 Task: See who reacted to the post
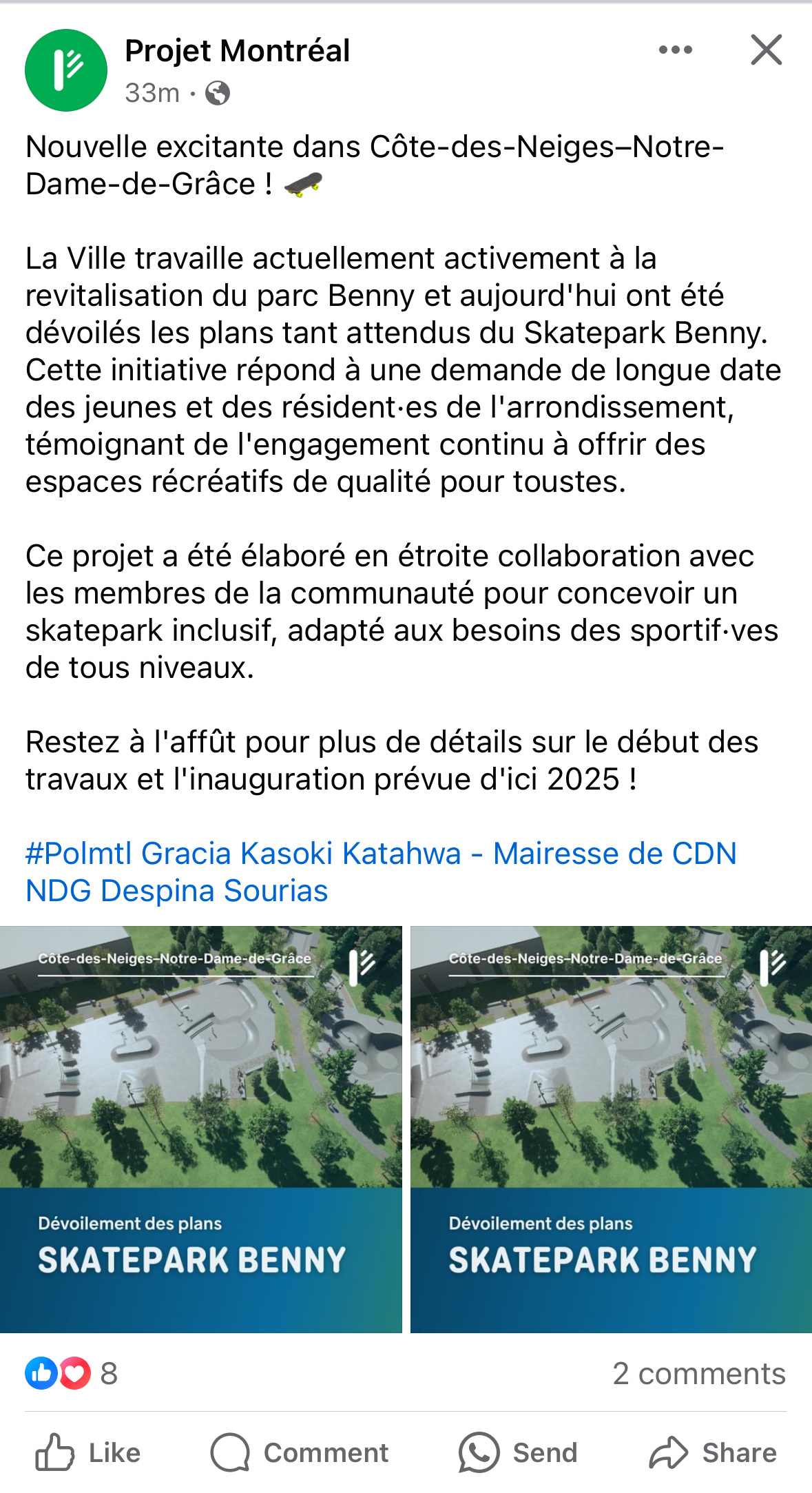pos(71,1373)
